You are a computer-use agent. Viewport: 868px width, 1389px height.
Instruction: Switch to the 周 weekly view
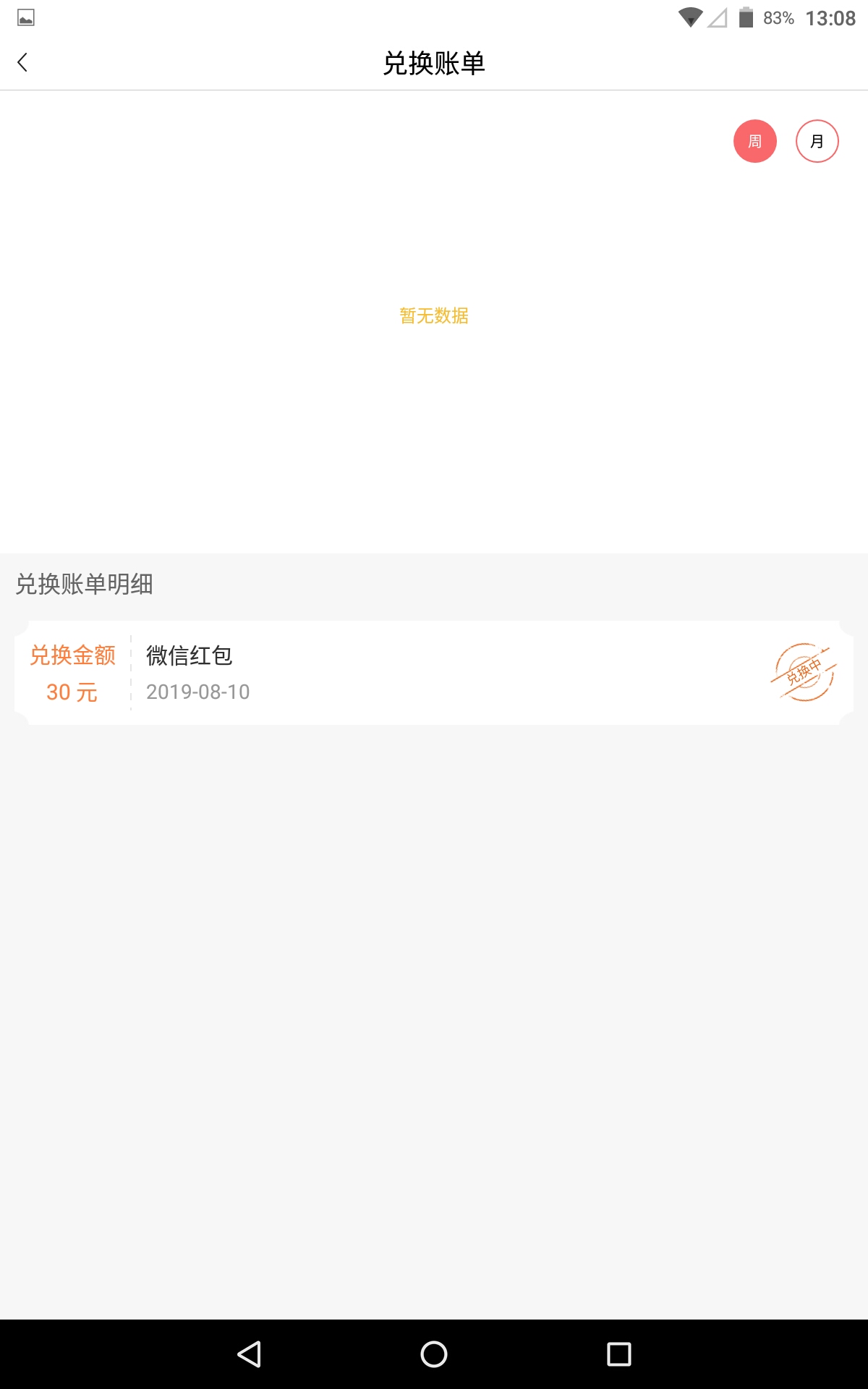point(754,141)
